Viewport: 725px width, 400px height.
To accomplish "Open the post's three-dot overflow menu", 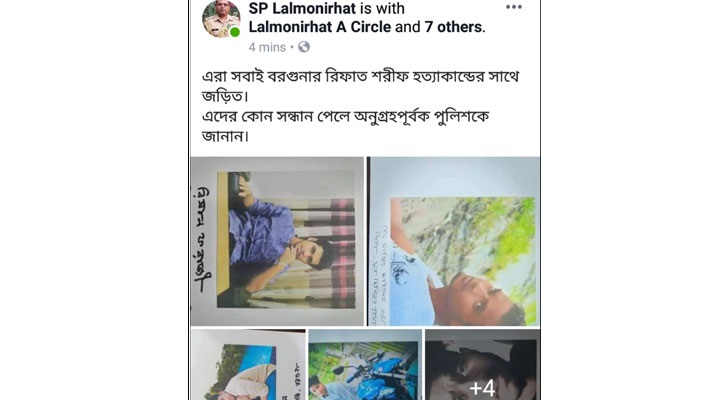I will (x=513, y=7).
